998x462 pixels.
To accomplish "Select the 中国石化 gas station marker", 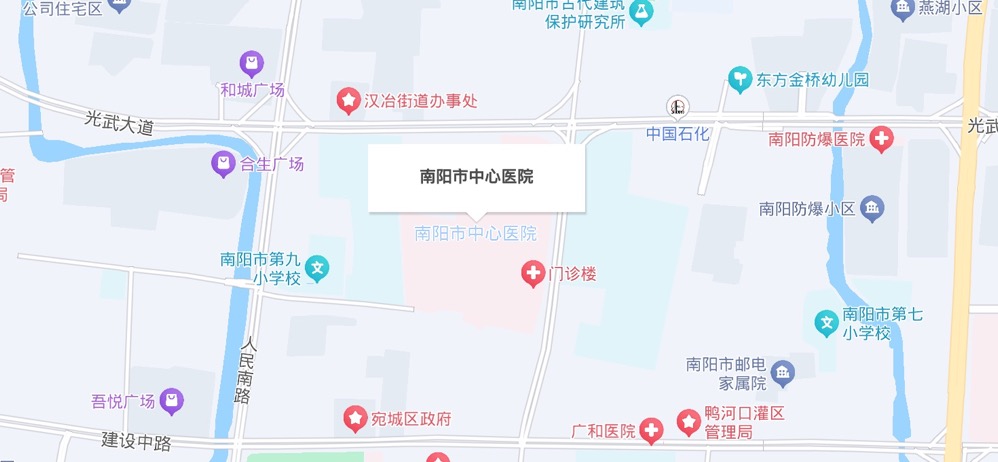I will pos(678,107).
